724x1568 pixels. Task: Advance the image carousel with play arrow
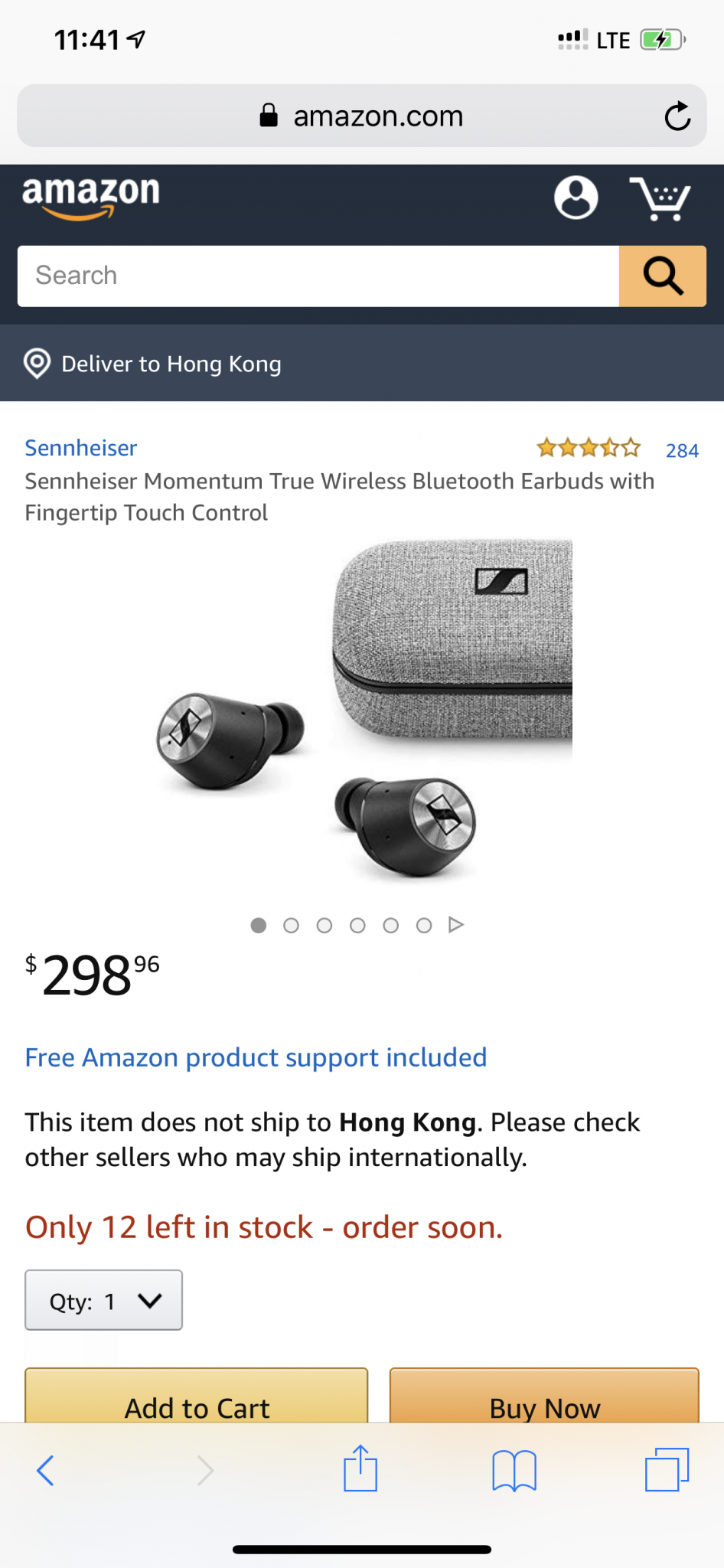click(456, 925)
